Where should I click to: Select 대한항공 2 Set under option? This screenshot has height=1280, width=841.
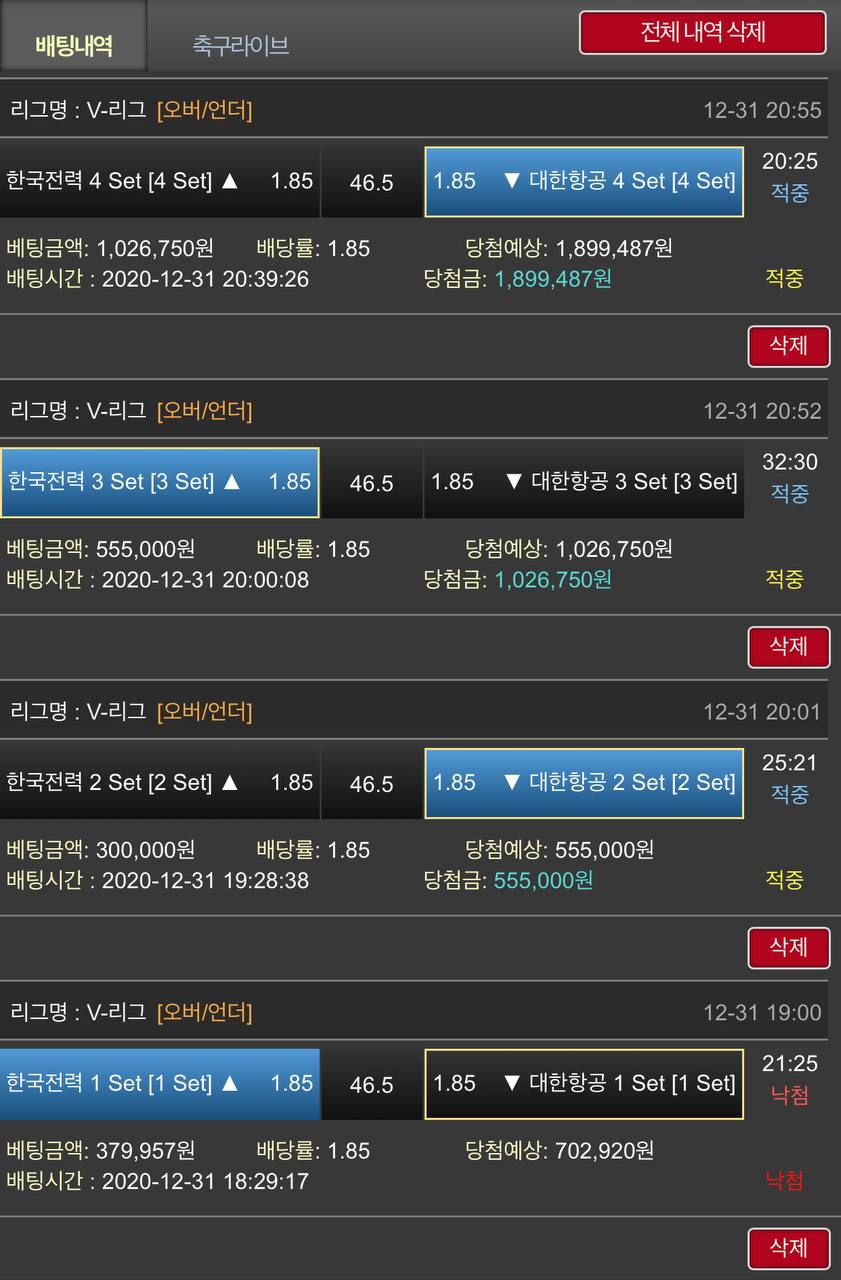584,783
